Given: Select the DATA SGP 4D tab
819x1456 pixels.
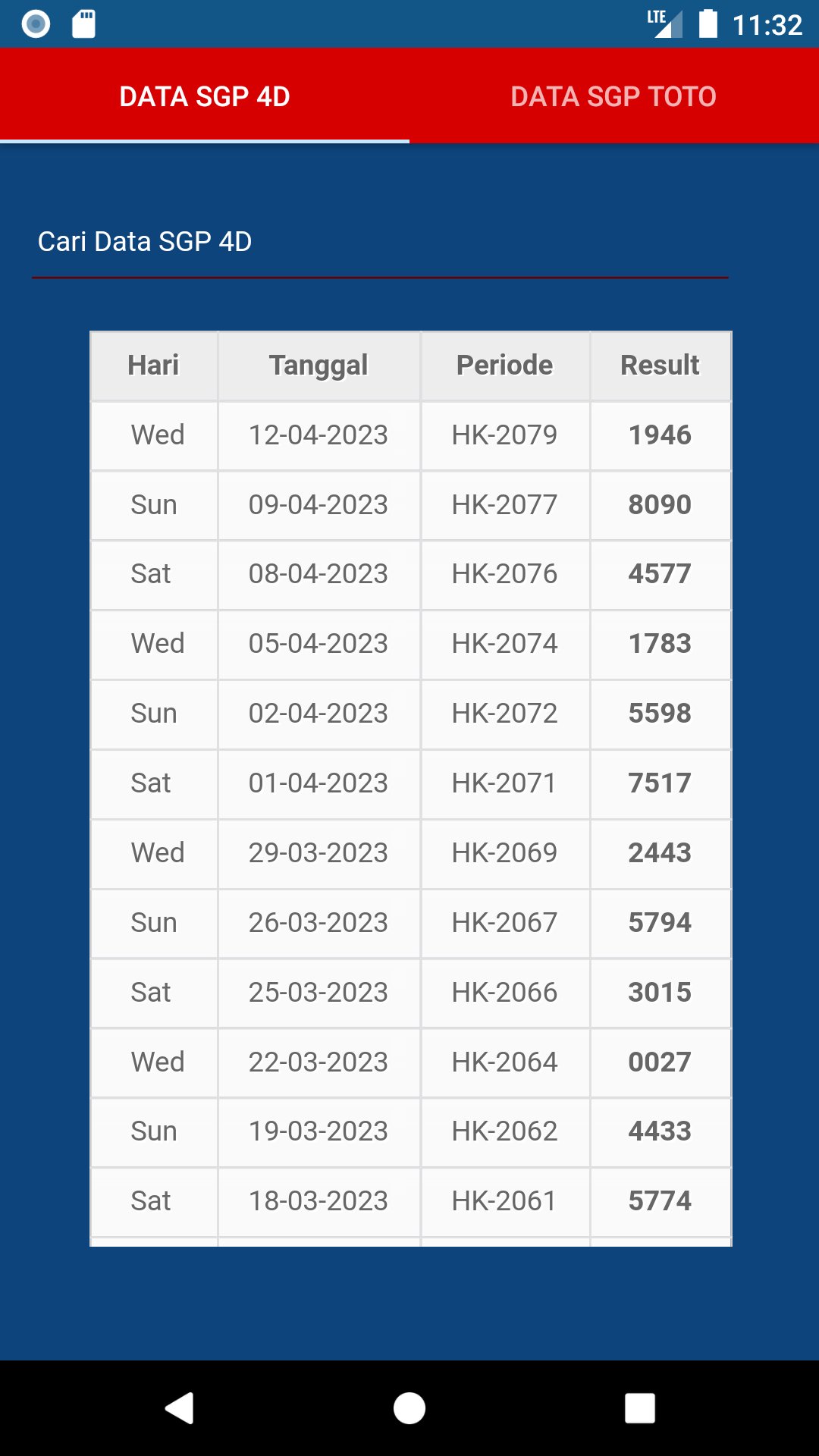Looking at the screenshot, I should 205,96.
